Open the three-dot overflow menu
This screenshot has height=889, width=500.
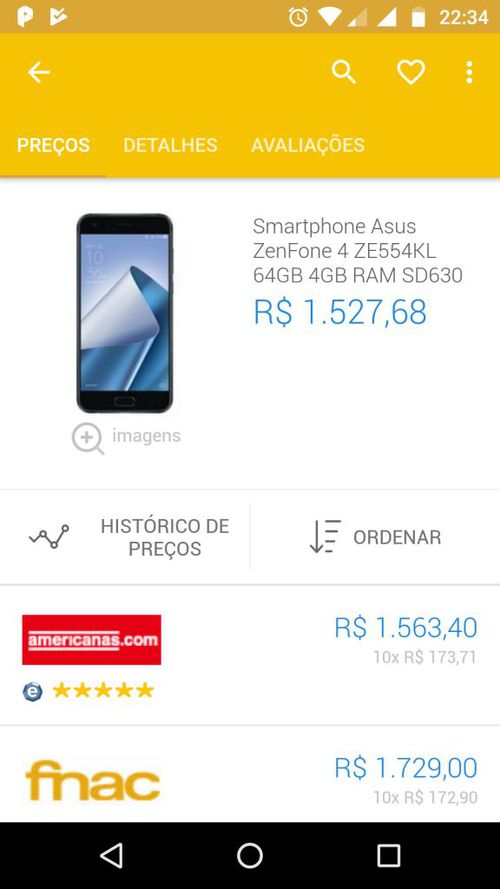coord(469,73)
